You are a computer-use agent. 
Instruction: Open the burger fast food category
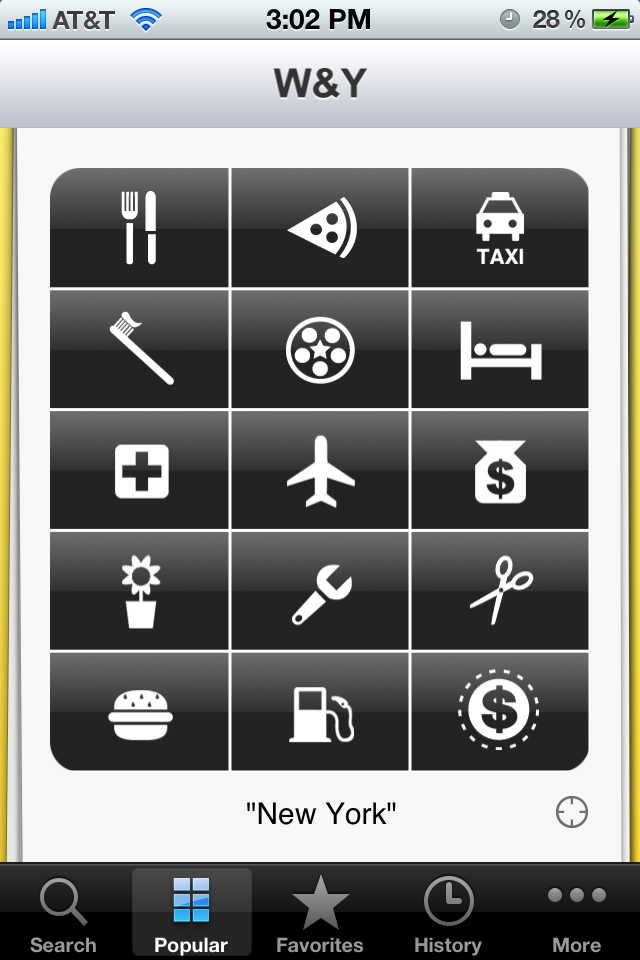140,711
